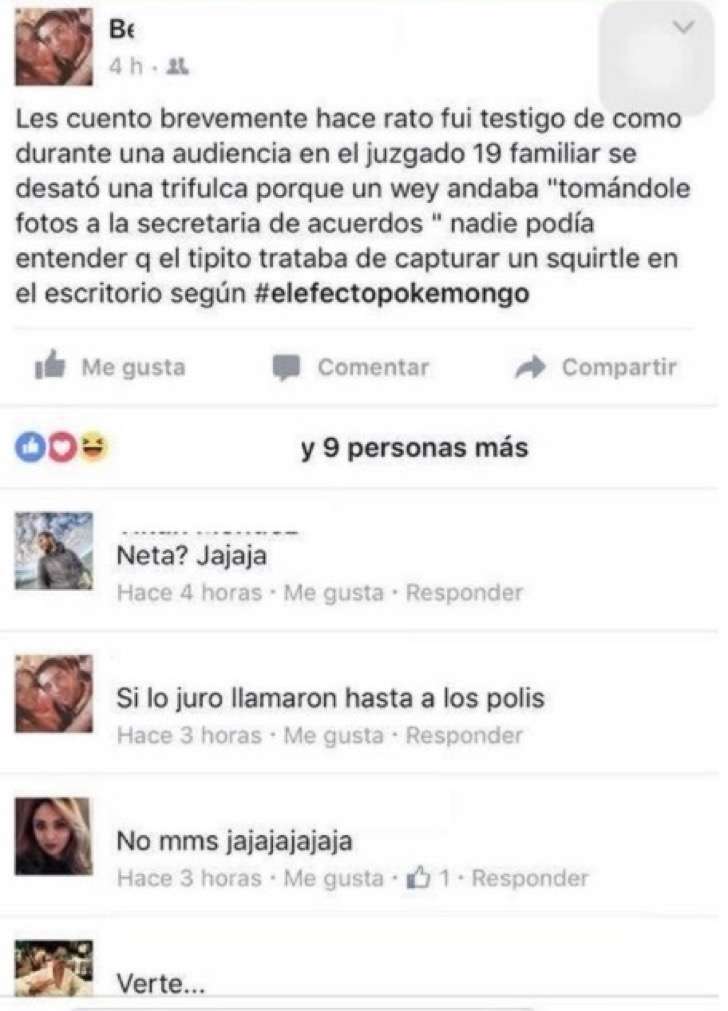
Task: Open the "Neta? Jajaja" commenter's avatar
Action: click(53, 550)
